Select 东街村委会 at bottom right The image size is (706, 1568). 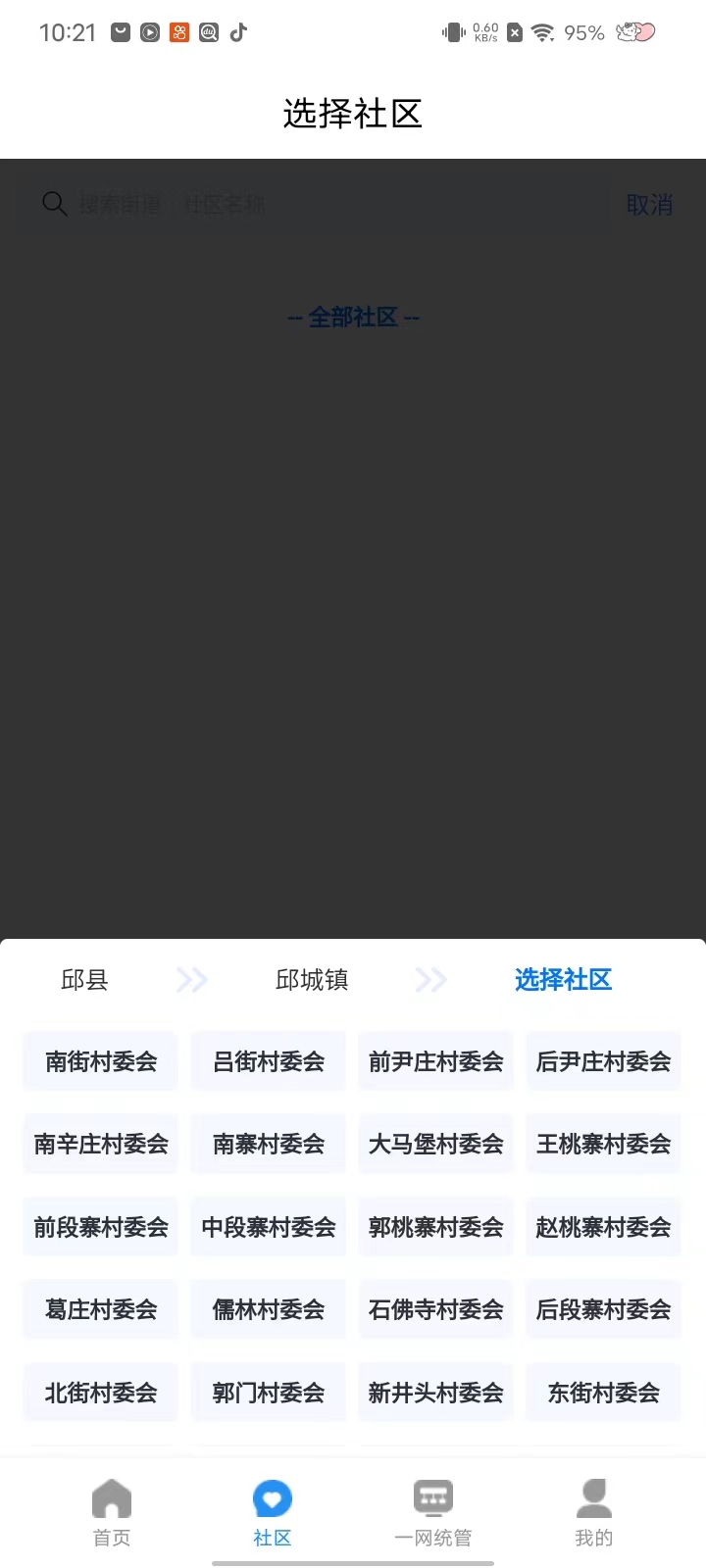(602, 1392)
